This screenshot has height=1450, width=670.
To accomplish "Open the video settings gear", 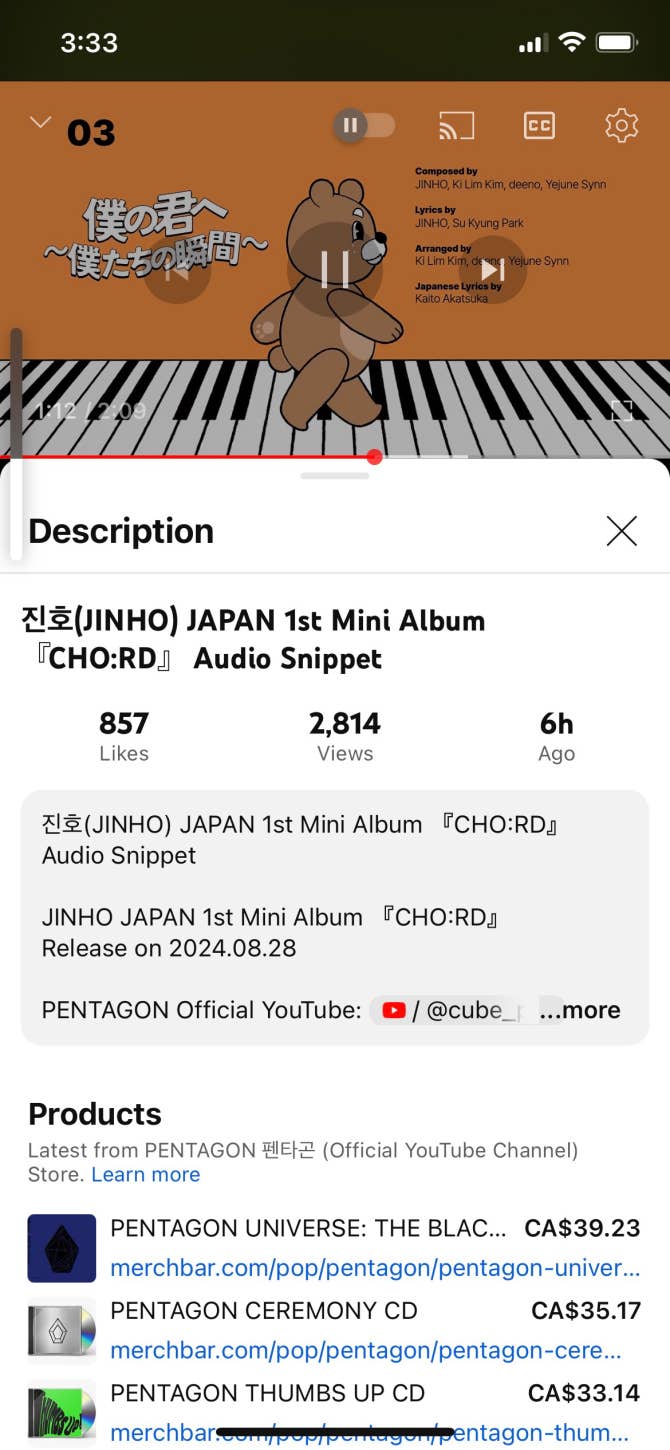I will click(621, 125).
